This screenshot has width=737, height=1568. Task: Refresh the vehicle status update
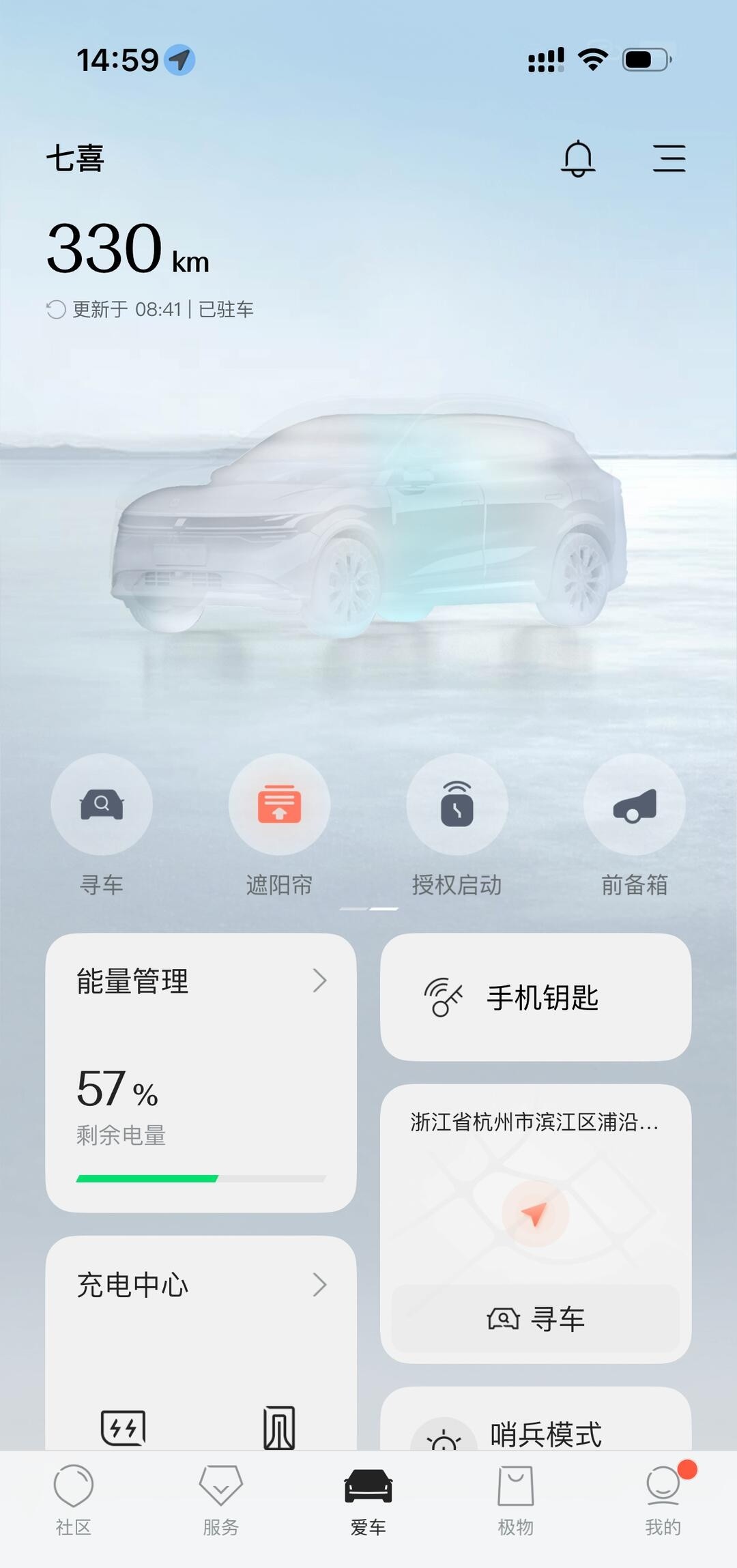(56, 310)
